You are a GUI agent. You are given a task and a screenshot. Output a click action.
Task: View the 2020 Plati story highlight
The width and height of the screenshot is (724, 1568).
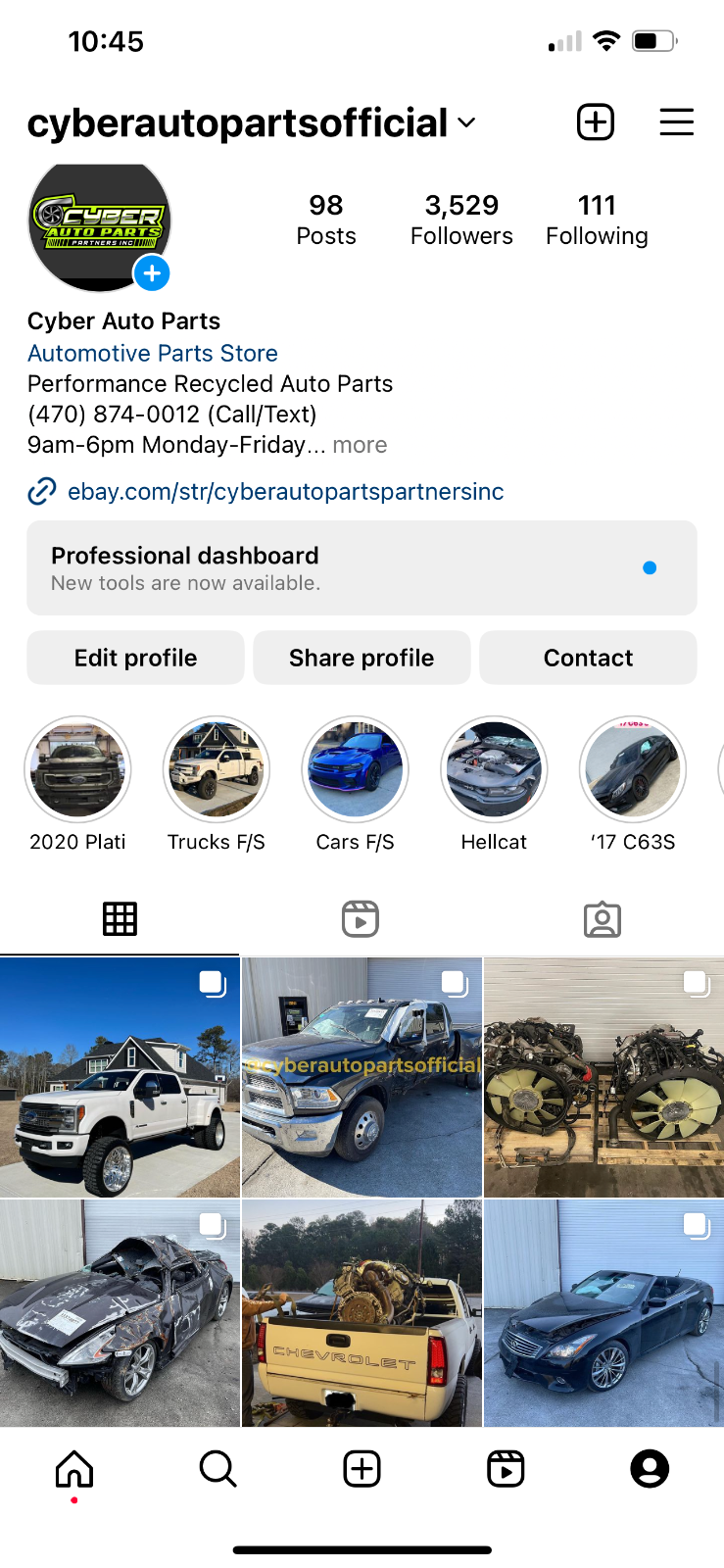78,769
